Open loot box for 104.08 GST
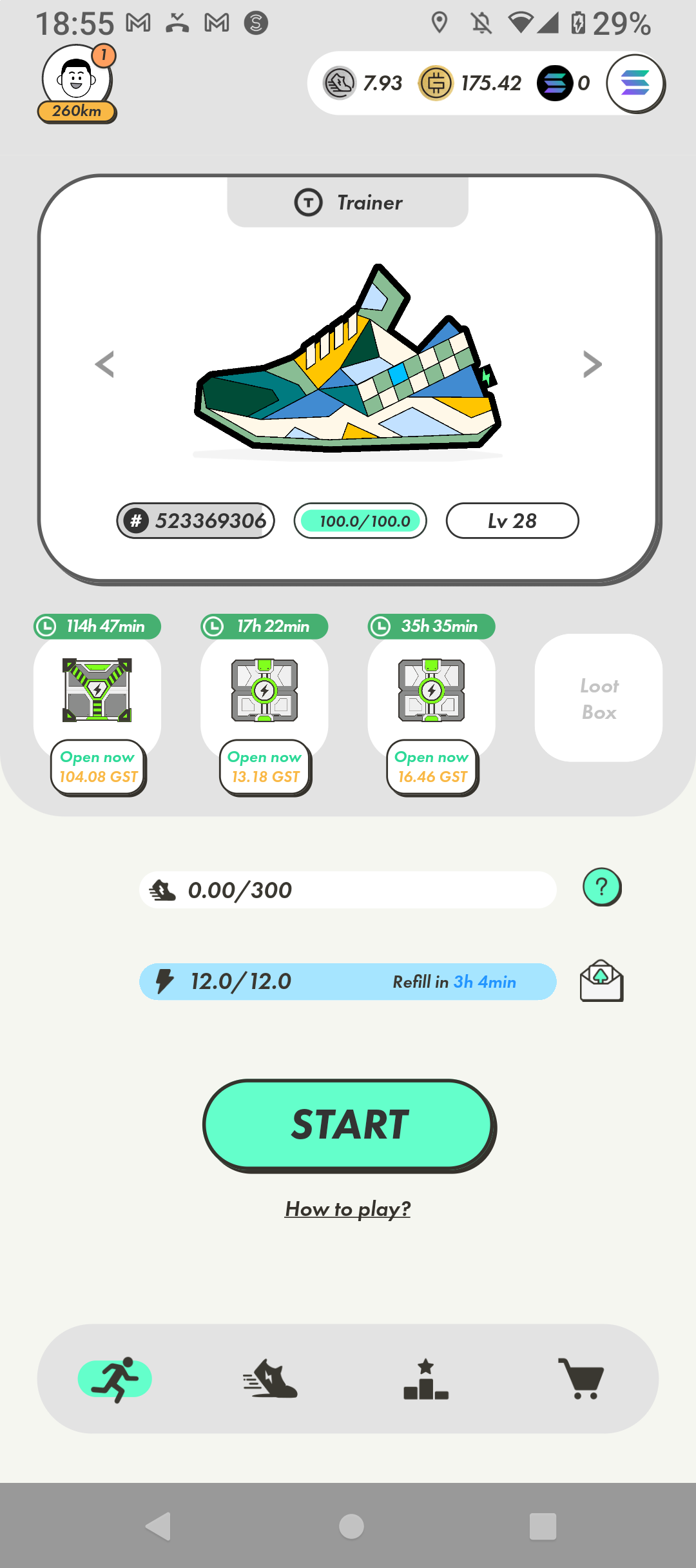The image size is (696, 1568). [x=98, y=767]
